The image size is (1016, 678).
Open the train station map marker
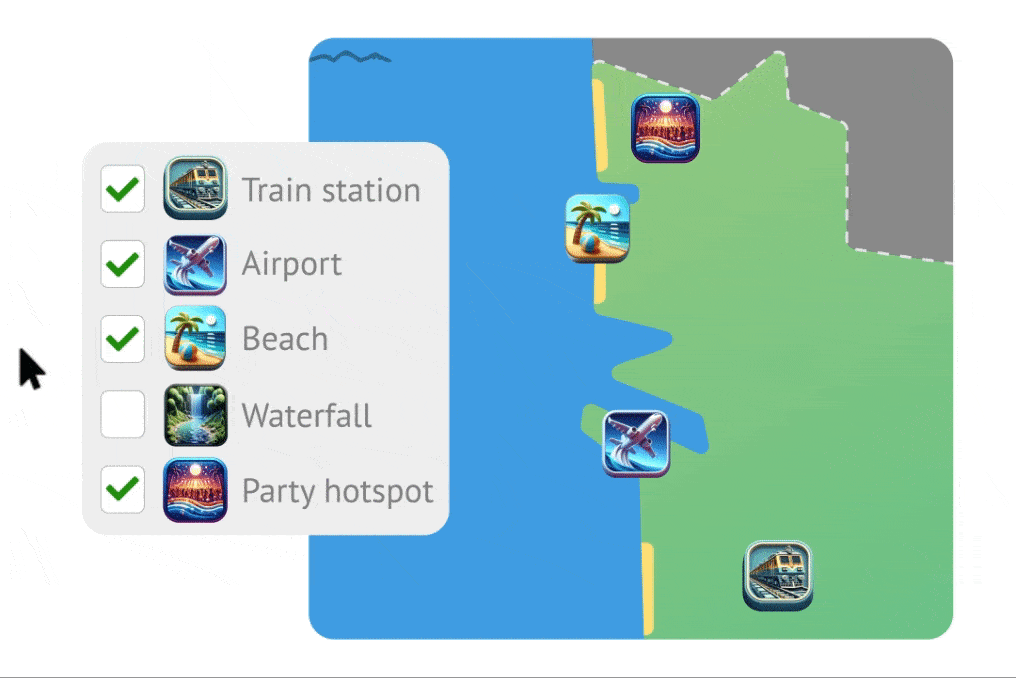[x=777, y=575]
